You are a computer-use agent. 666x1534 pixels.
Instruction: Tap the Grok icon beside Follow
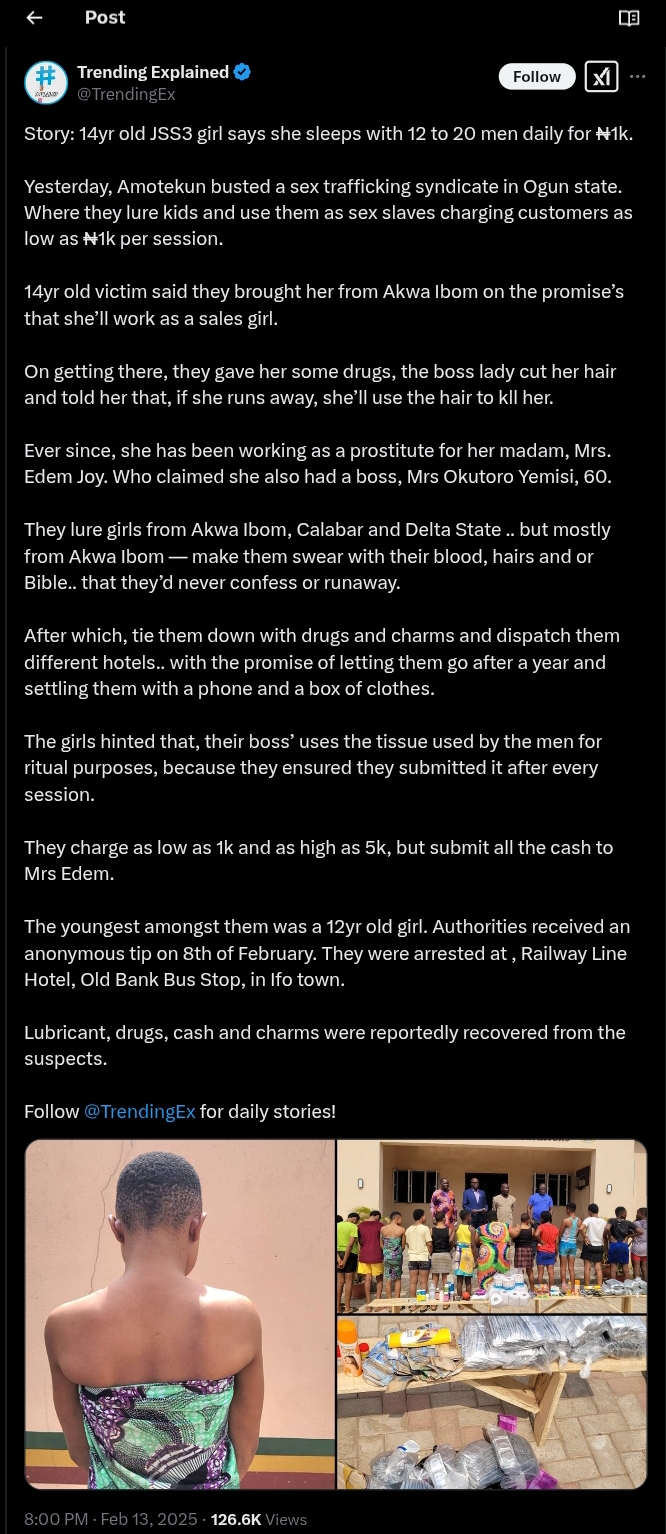tap(601, 77)
